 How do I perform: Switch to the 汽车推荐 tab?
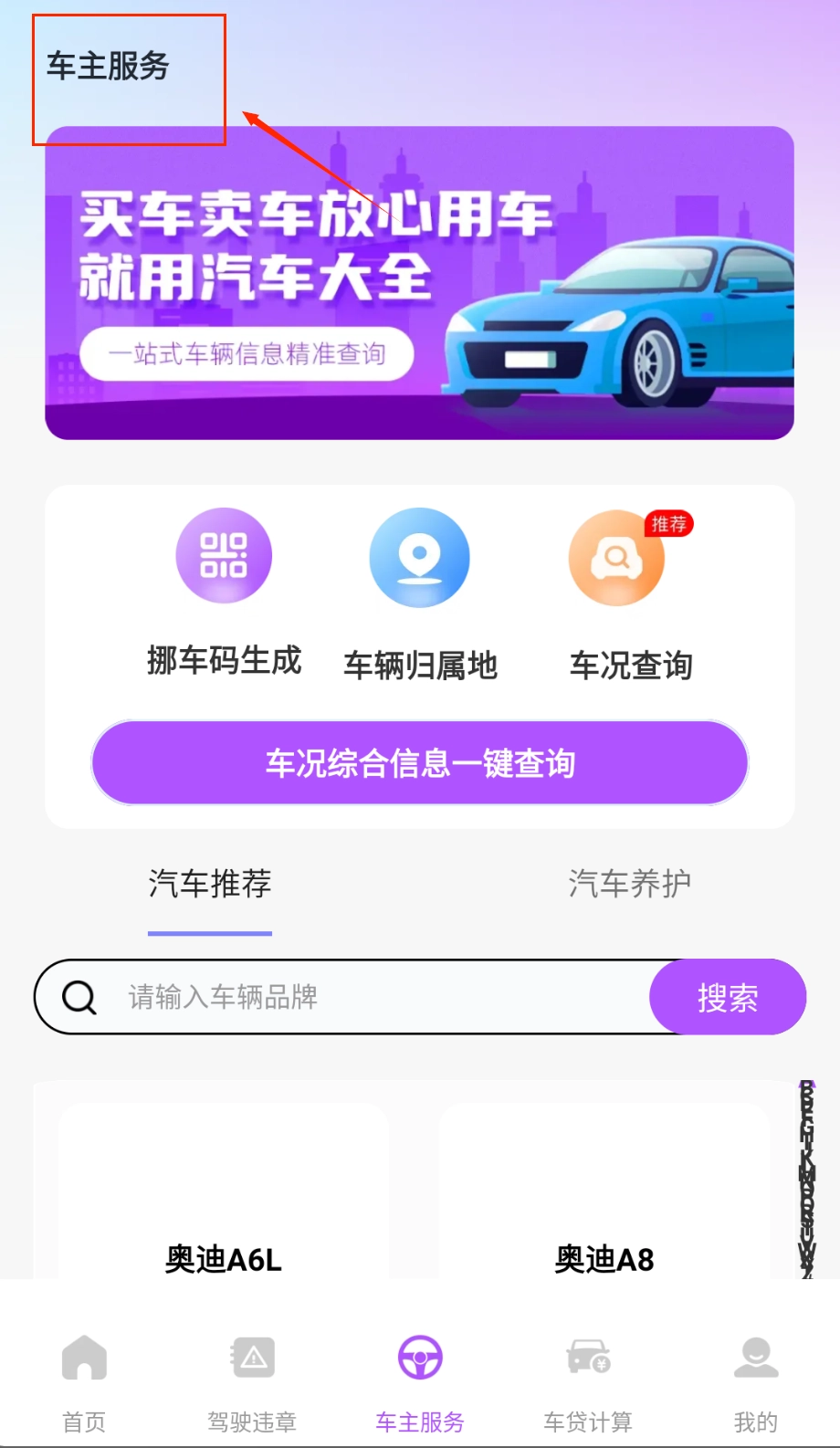210,884
